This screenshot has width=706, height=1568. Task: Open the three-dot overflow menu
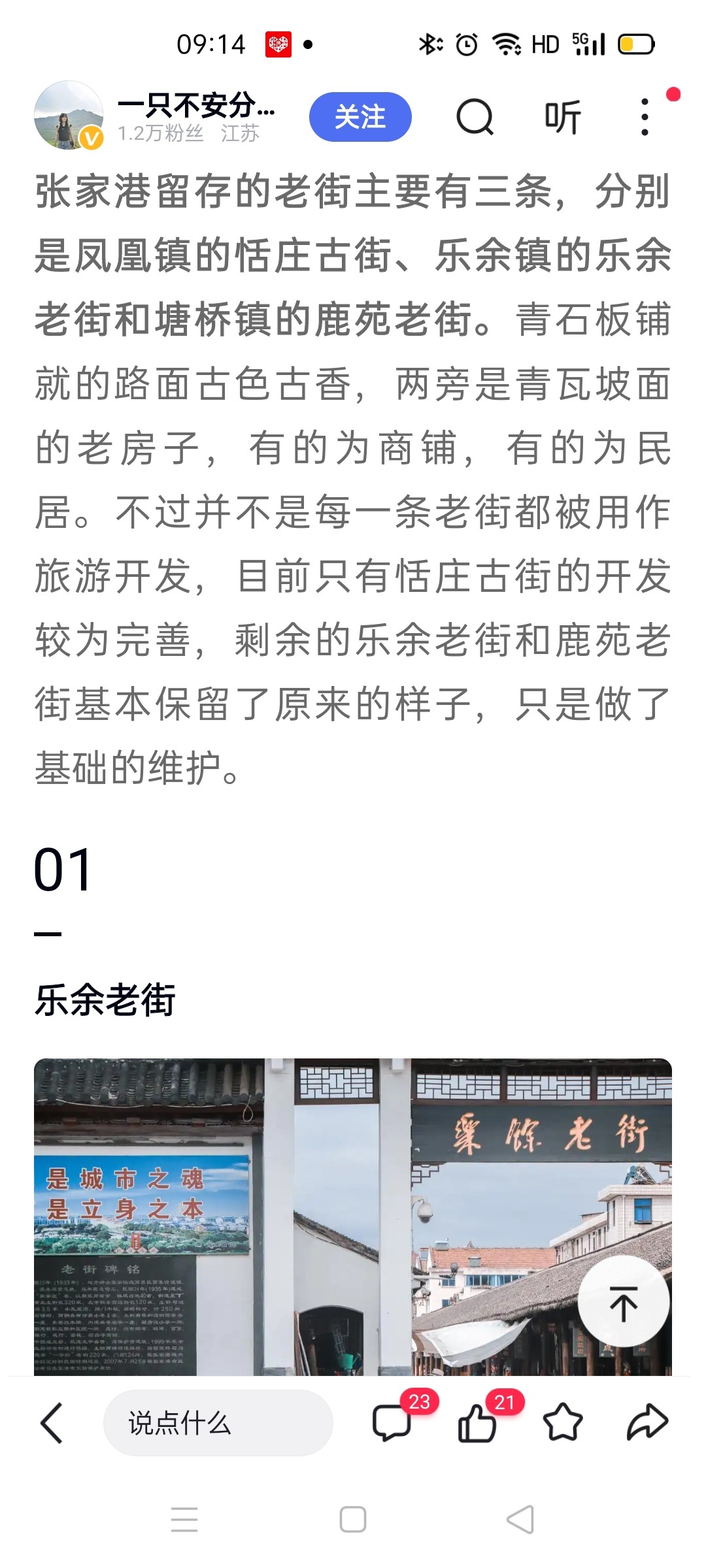coord(645,118)
